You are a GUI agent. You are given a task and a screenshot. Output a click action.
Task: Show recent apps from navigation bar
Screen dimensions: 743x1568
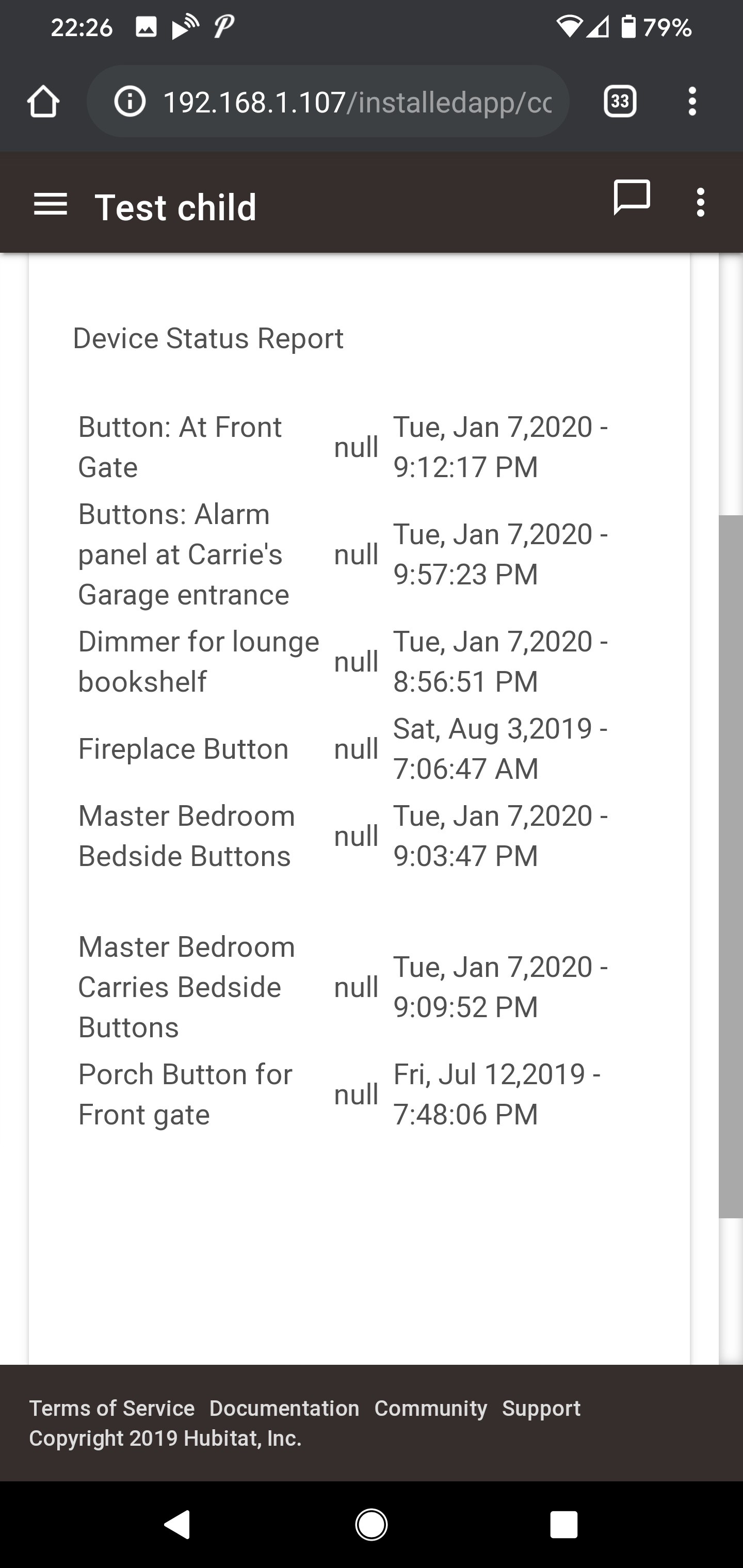point(563,1525)
